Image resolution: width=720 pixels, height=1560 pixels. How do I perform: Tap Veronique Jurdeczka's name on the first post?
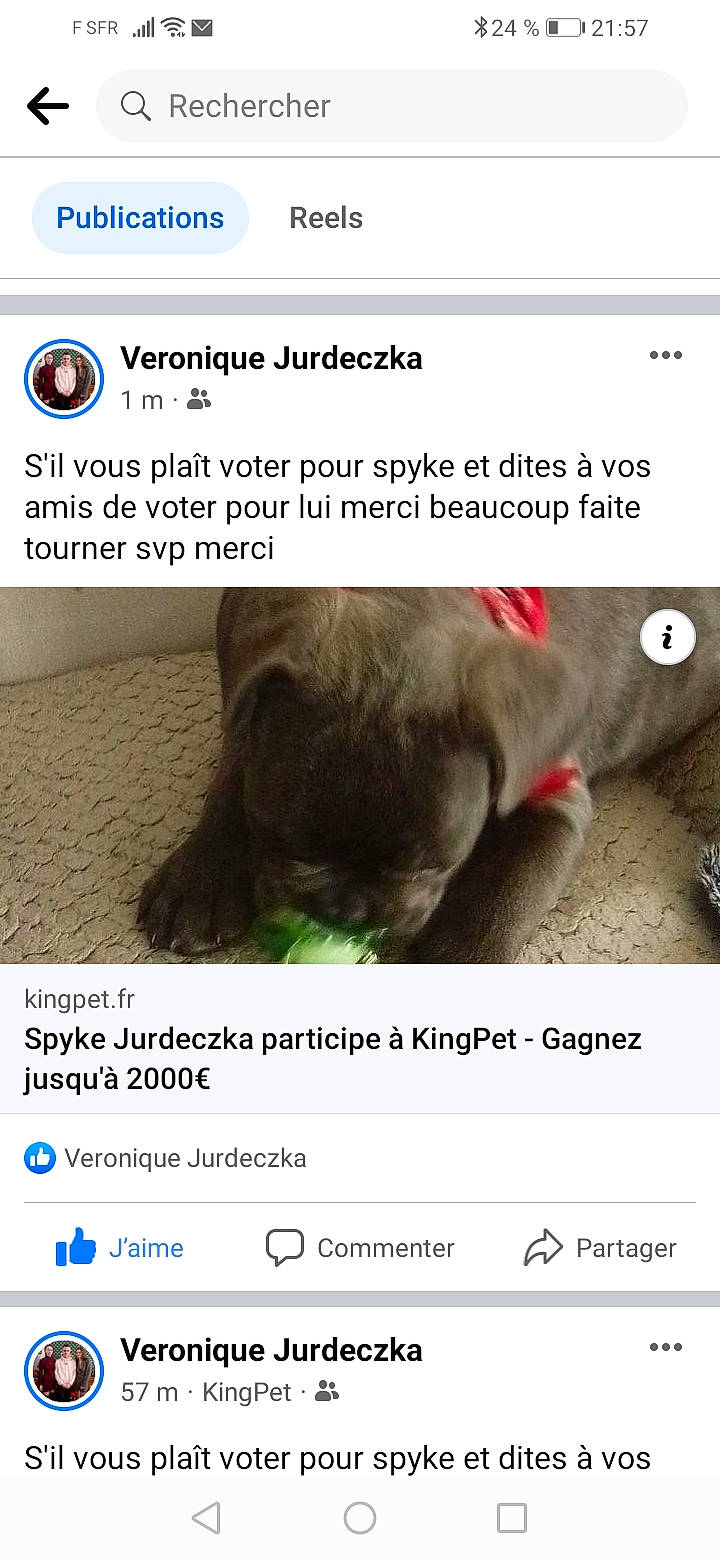[270, 358]
